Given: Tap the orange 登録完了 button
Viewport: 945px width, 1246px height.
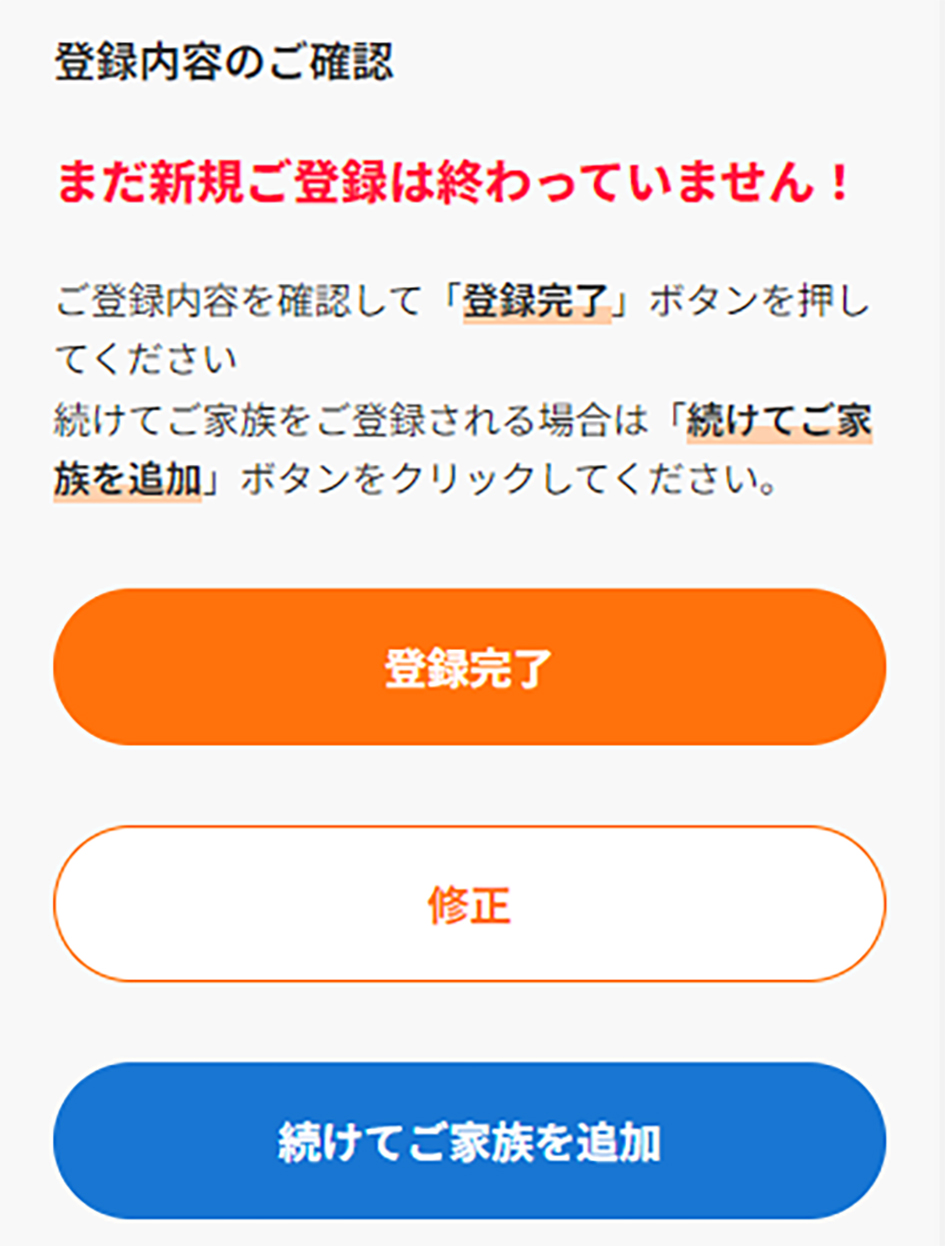Looking at the screenshot, I should coord(469,667).
